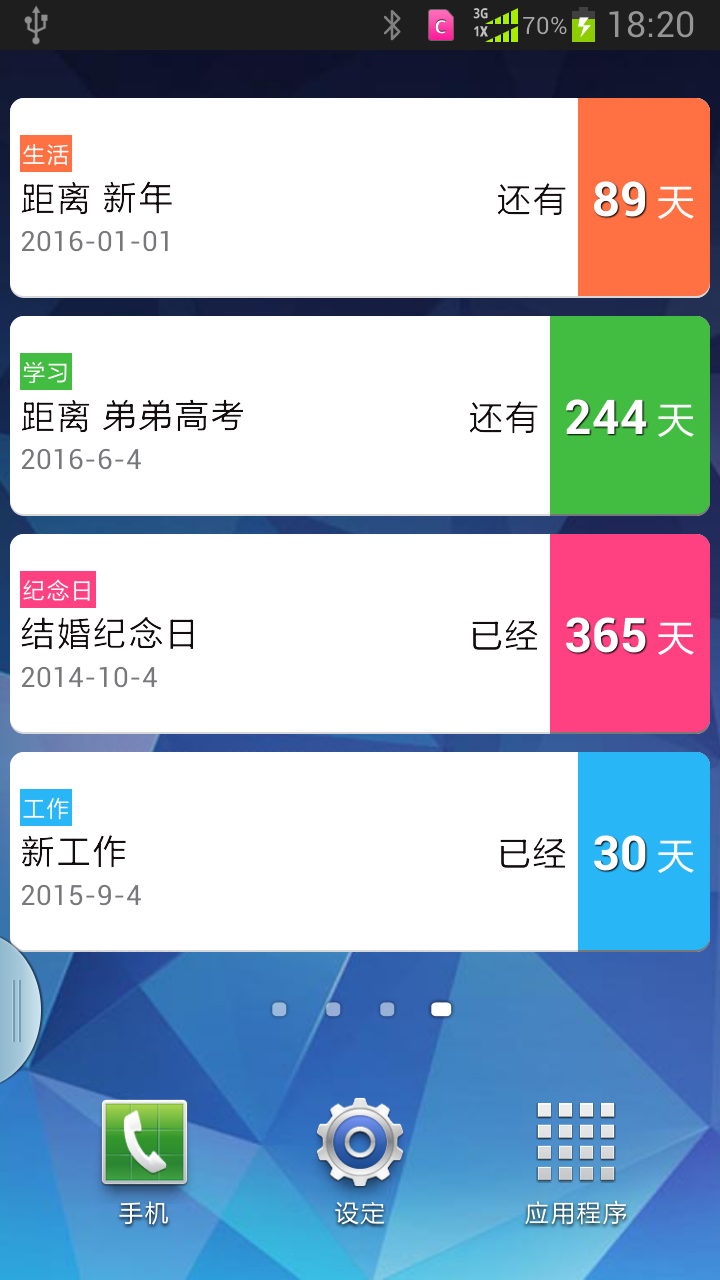Viewport: 720px width, 1280px height.
Task: Tap the side panel handle at left edge
Action: 15,1010
